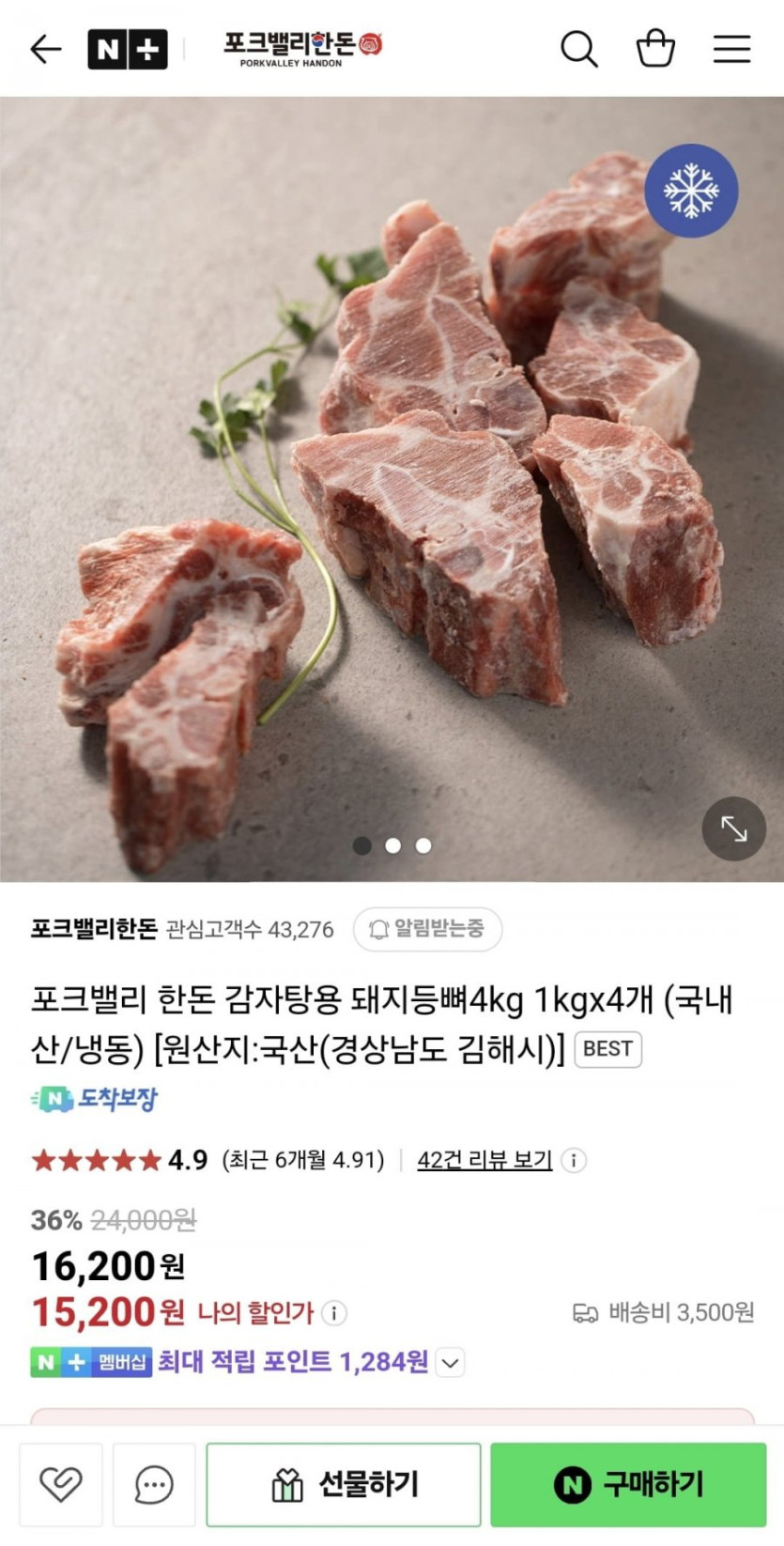
Task: Show the review rating info tooltip
Action: (574, 1160)
